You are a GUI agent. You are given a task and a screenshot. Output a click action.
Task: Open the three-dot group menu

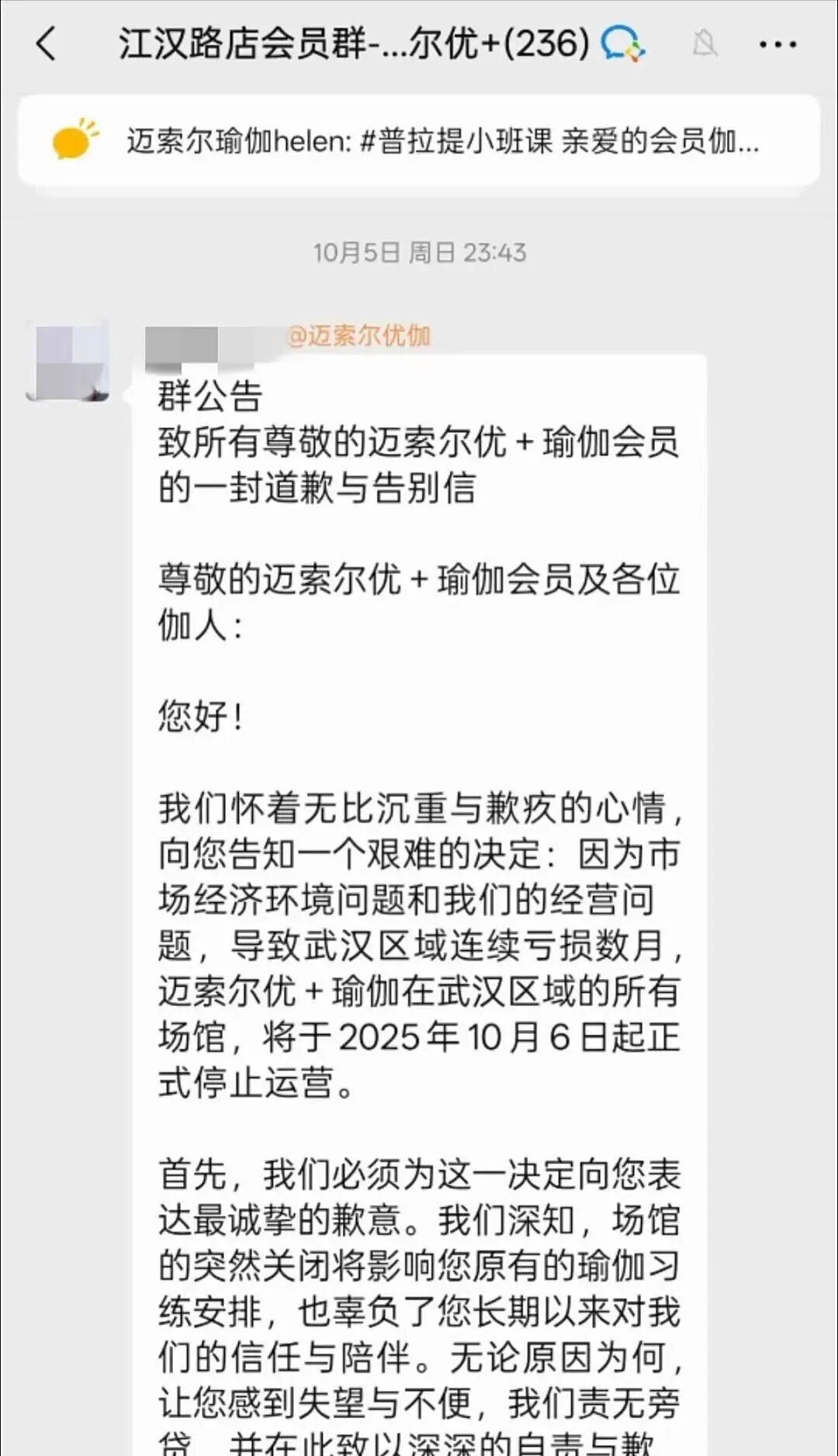pyautogui.click(x=777, y=45)
